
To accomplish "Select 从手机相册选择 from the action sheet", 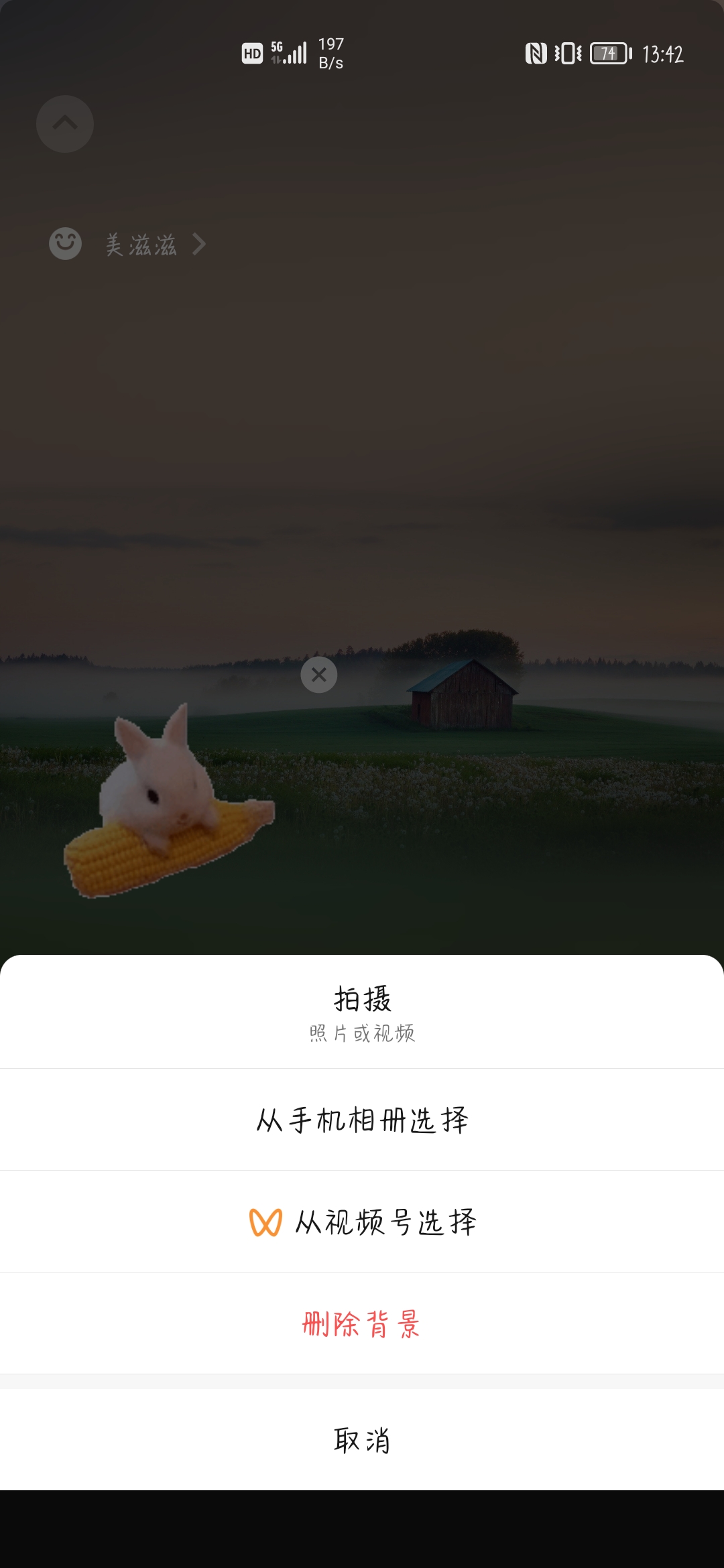I will pos(362,1119).
